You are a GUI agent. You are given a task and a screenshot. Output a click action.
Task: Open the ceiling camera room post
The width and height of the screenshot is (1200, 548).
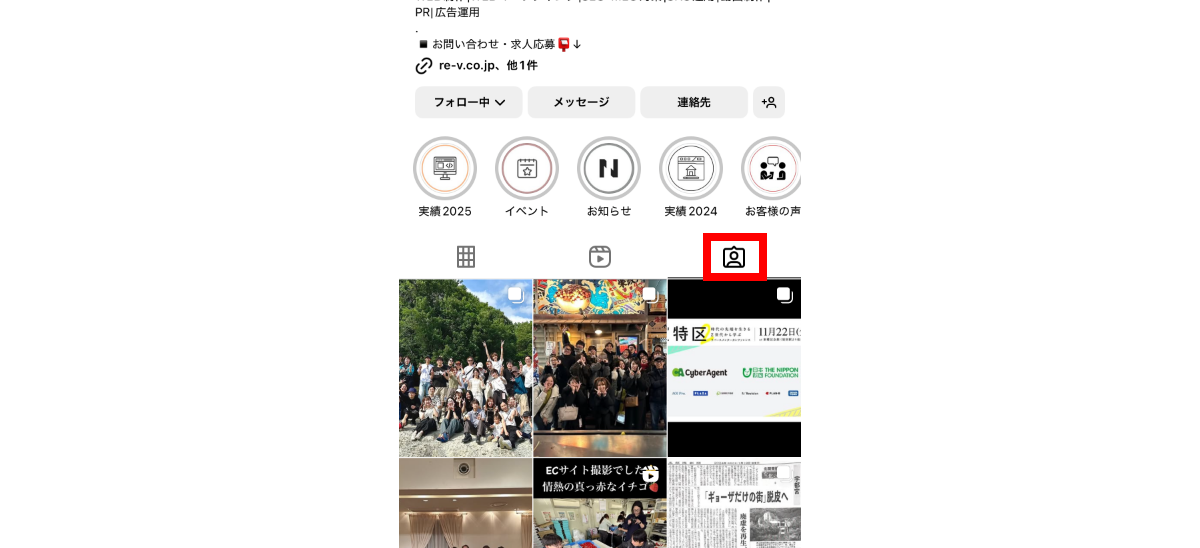click(465, 503)
